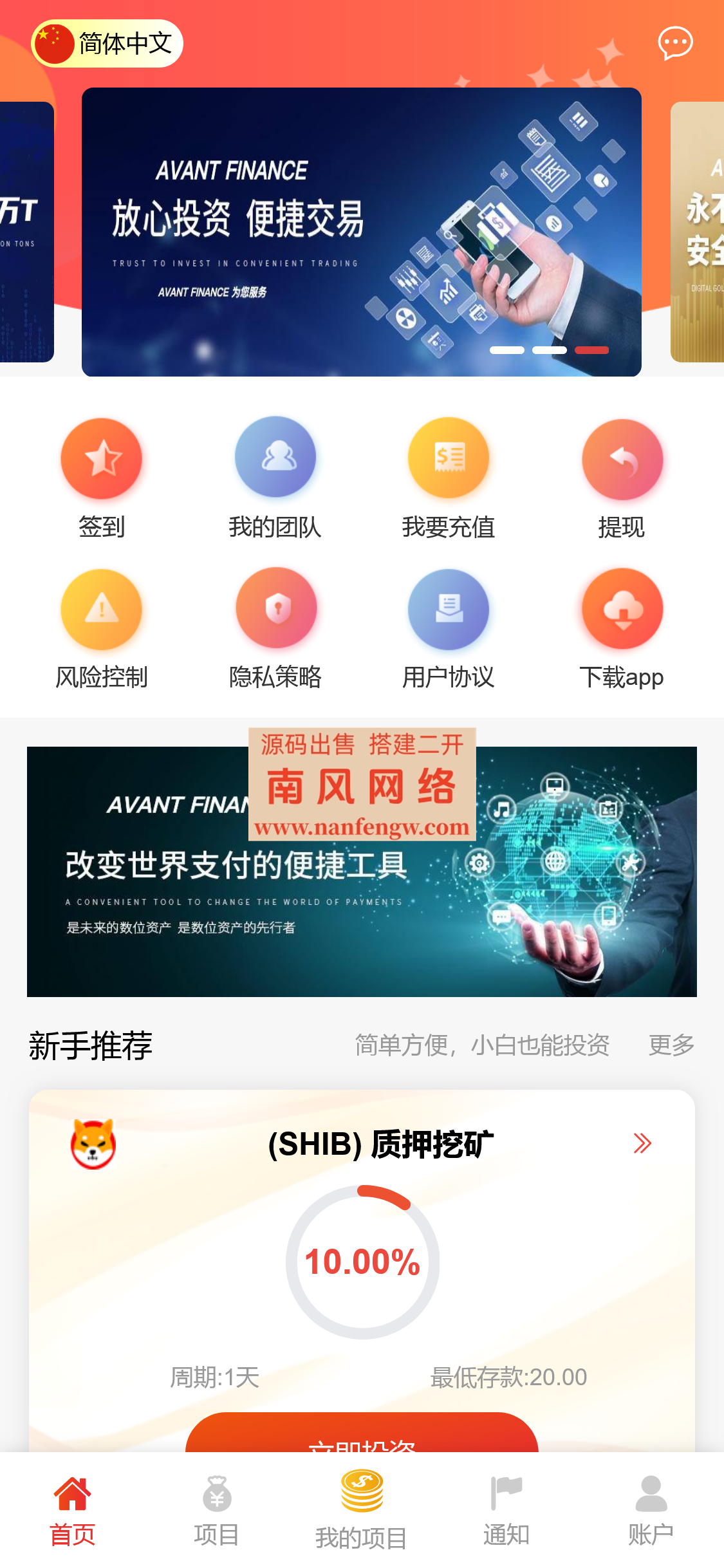Select the second carousel indicator dot
The width and height of the screenshot is (724, 1568).
click(x=550, y=350)
